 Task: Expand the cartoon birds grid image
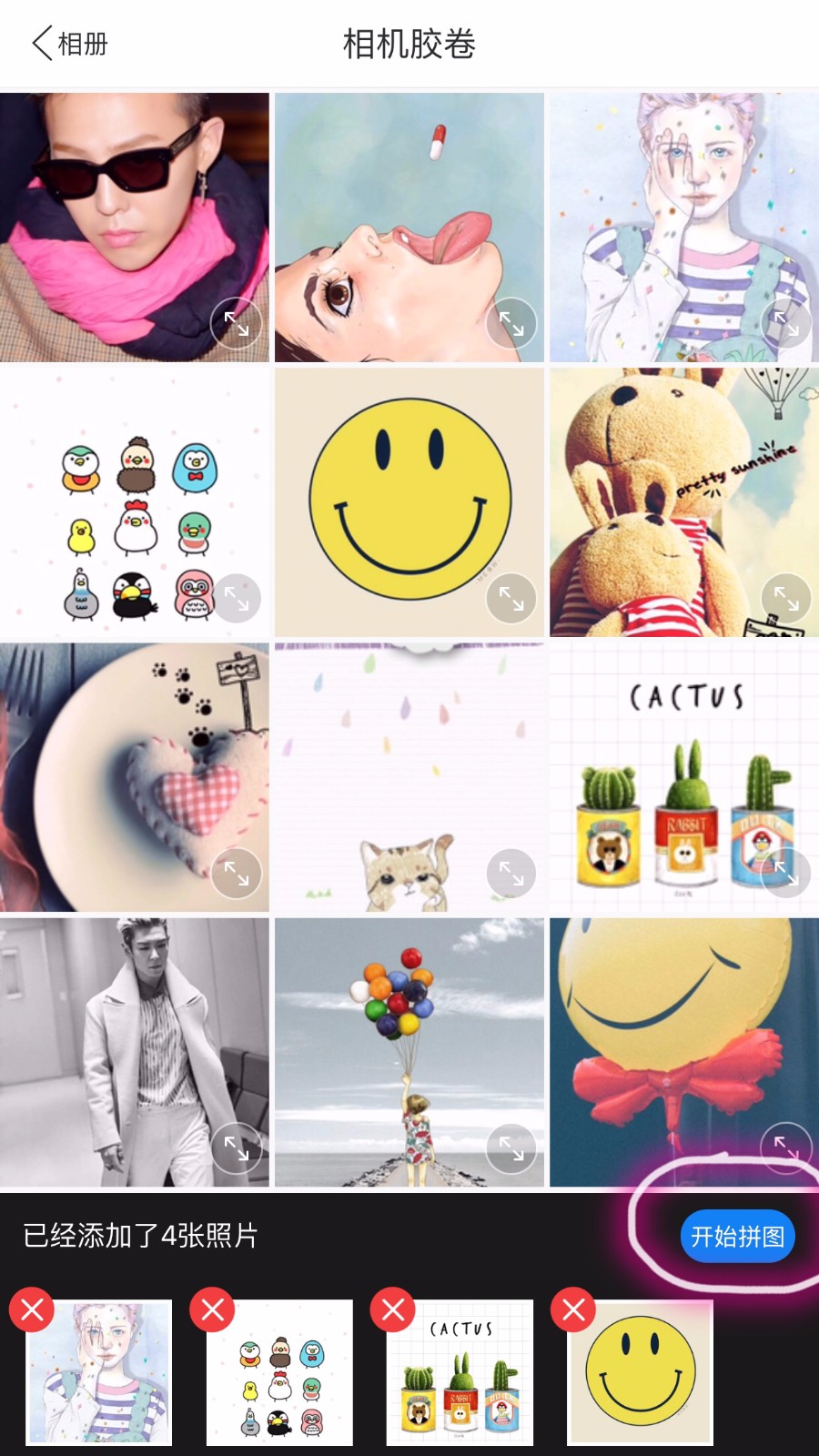tap(237, 599)
